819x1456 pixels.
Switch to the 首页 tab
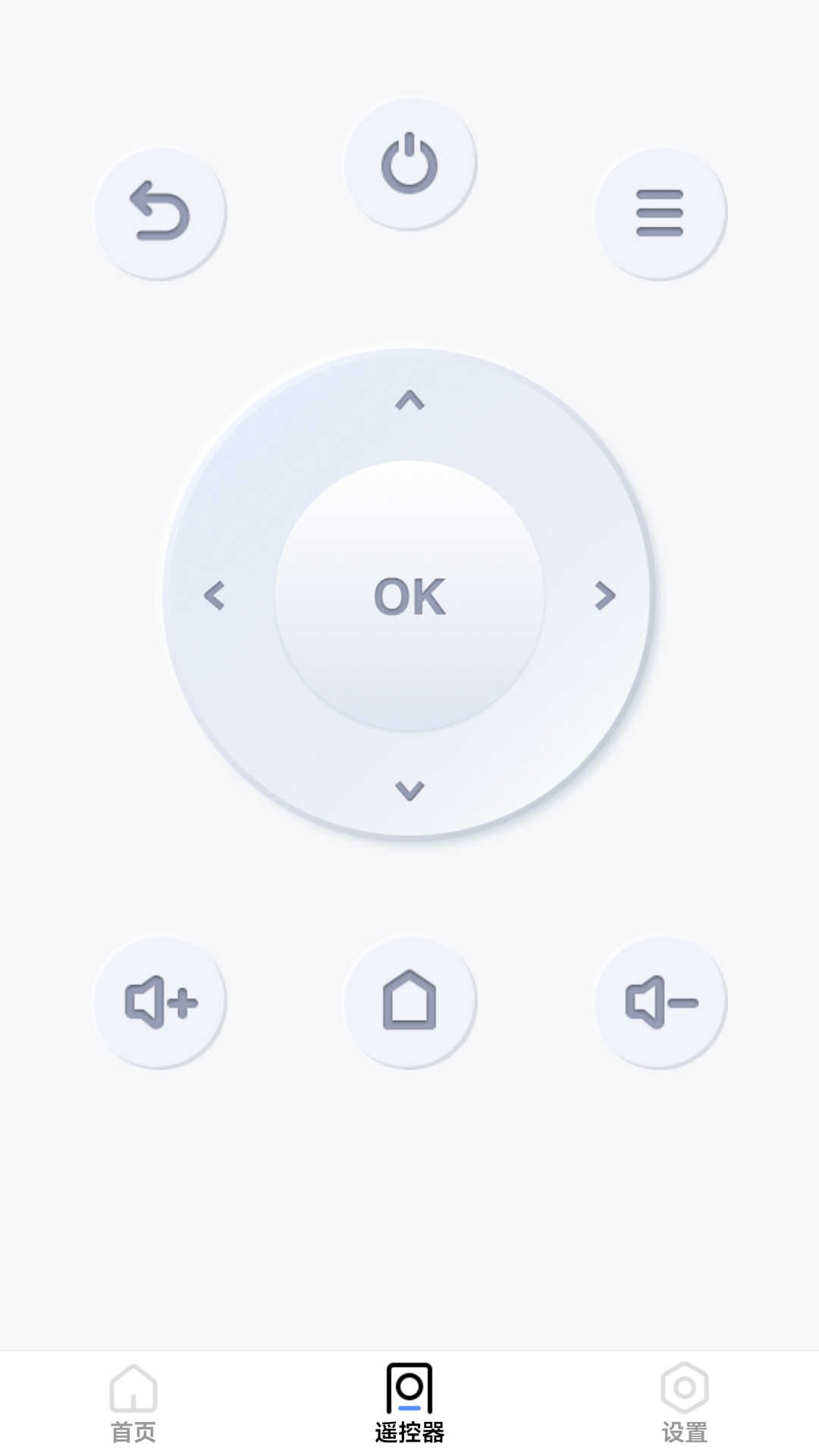click(133, 1404)
